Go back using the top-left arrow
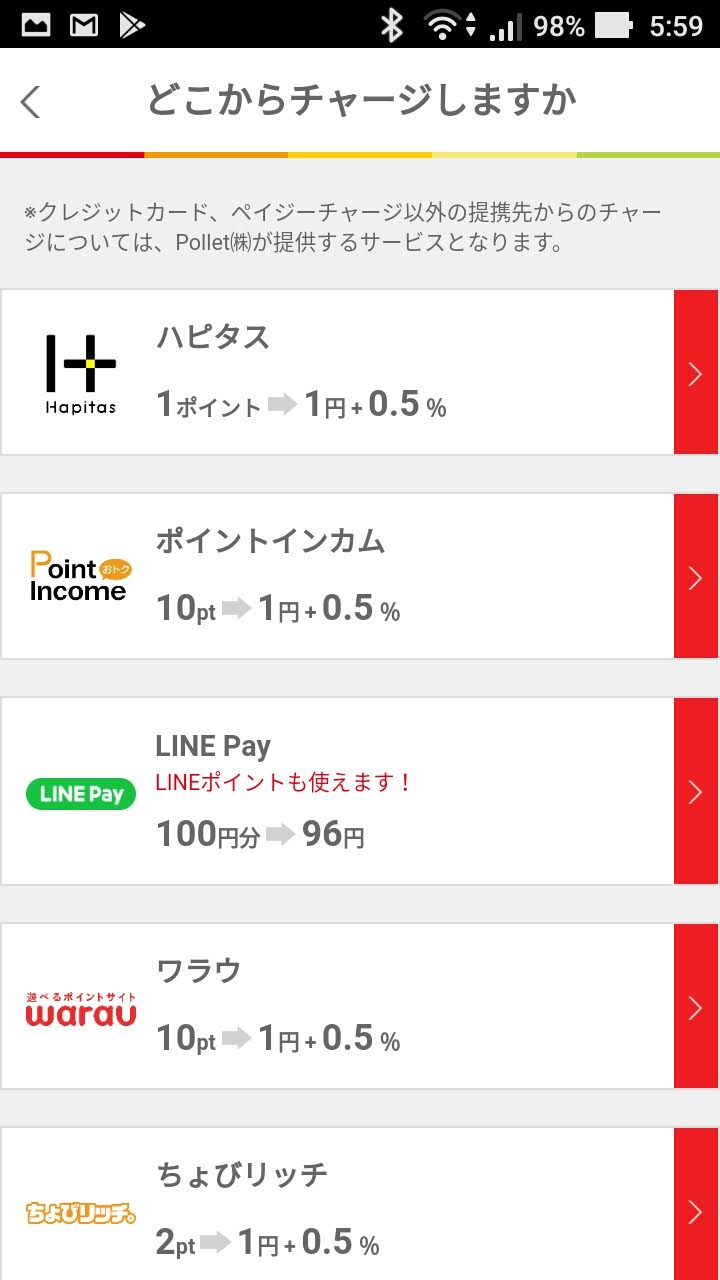Viewport: 720px width, 1280px height. (31, 101)
